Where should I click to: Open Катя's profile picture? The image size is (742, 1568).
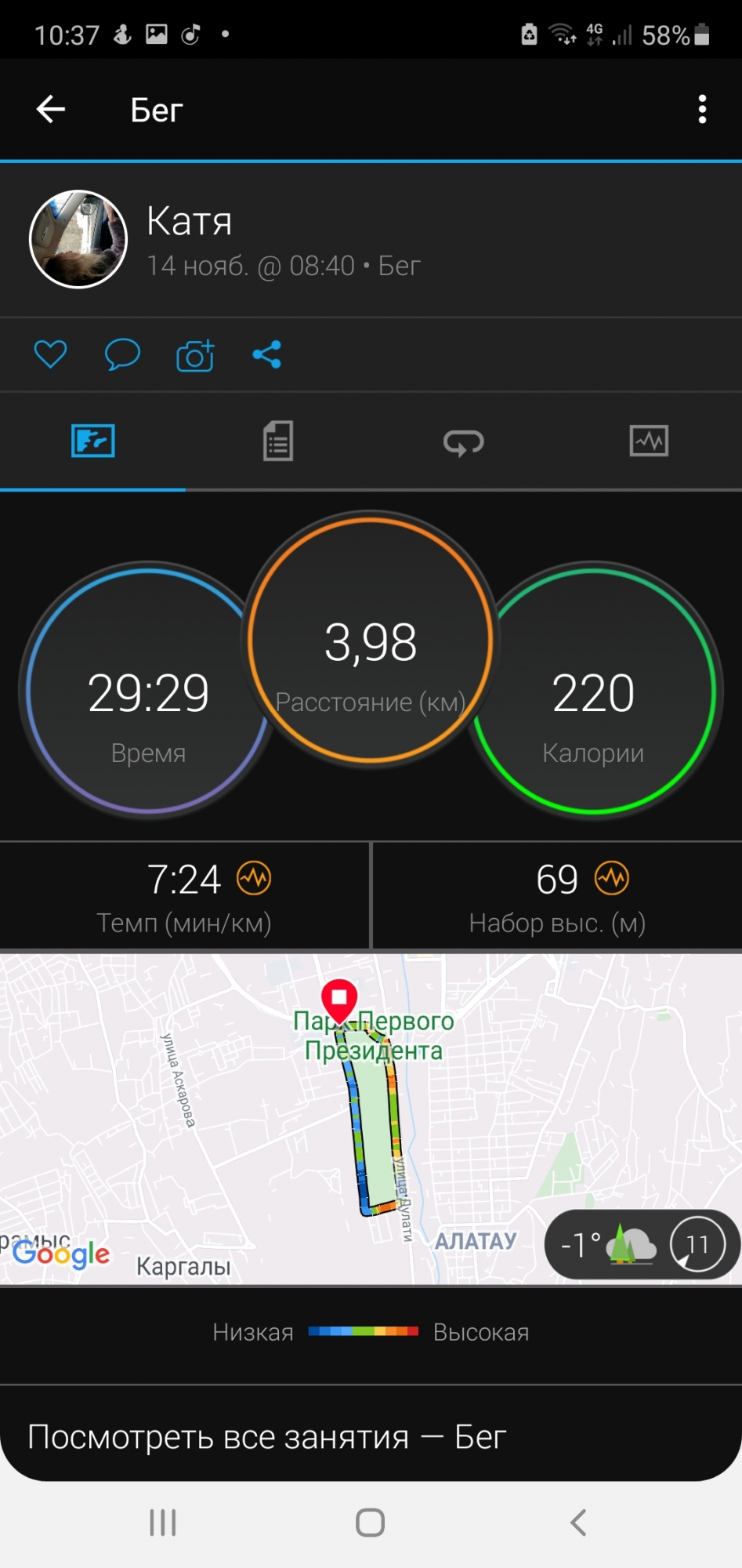[78, 239]
